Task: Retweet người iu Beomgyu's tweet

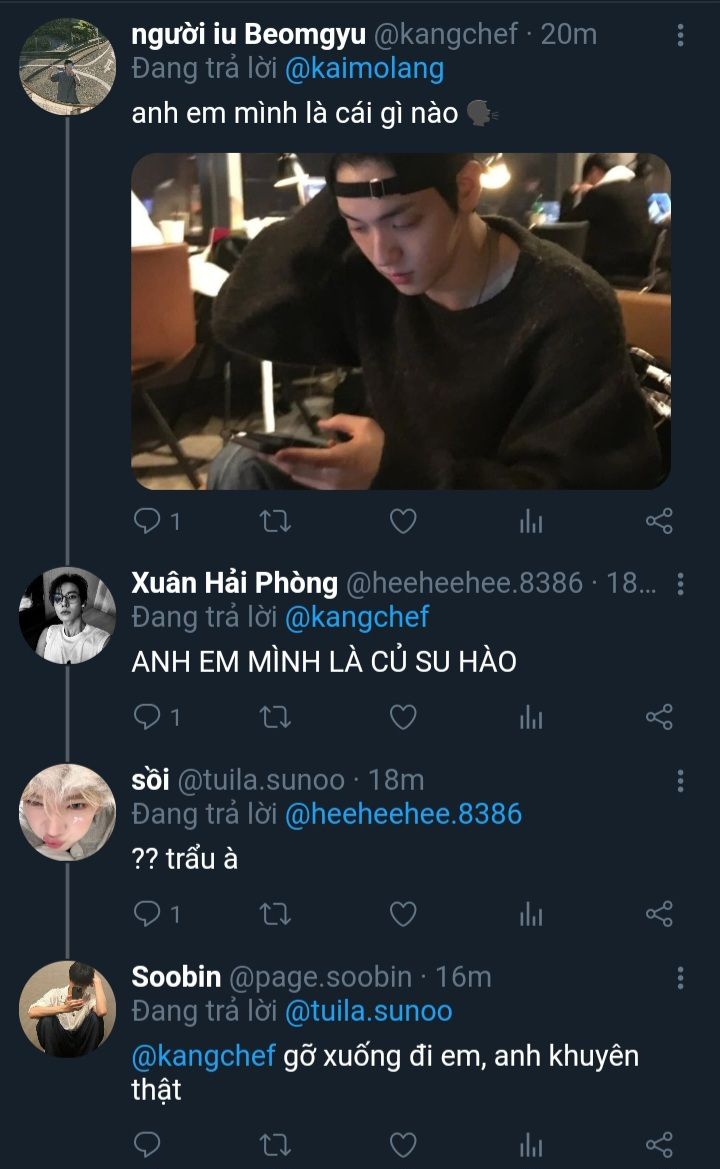Action: pos(275,521)
